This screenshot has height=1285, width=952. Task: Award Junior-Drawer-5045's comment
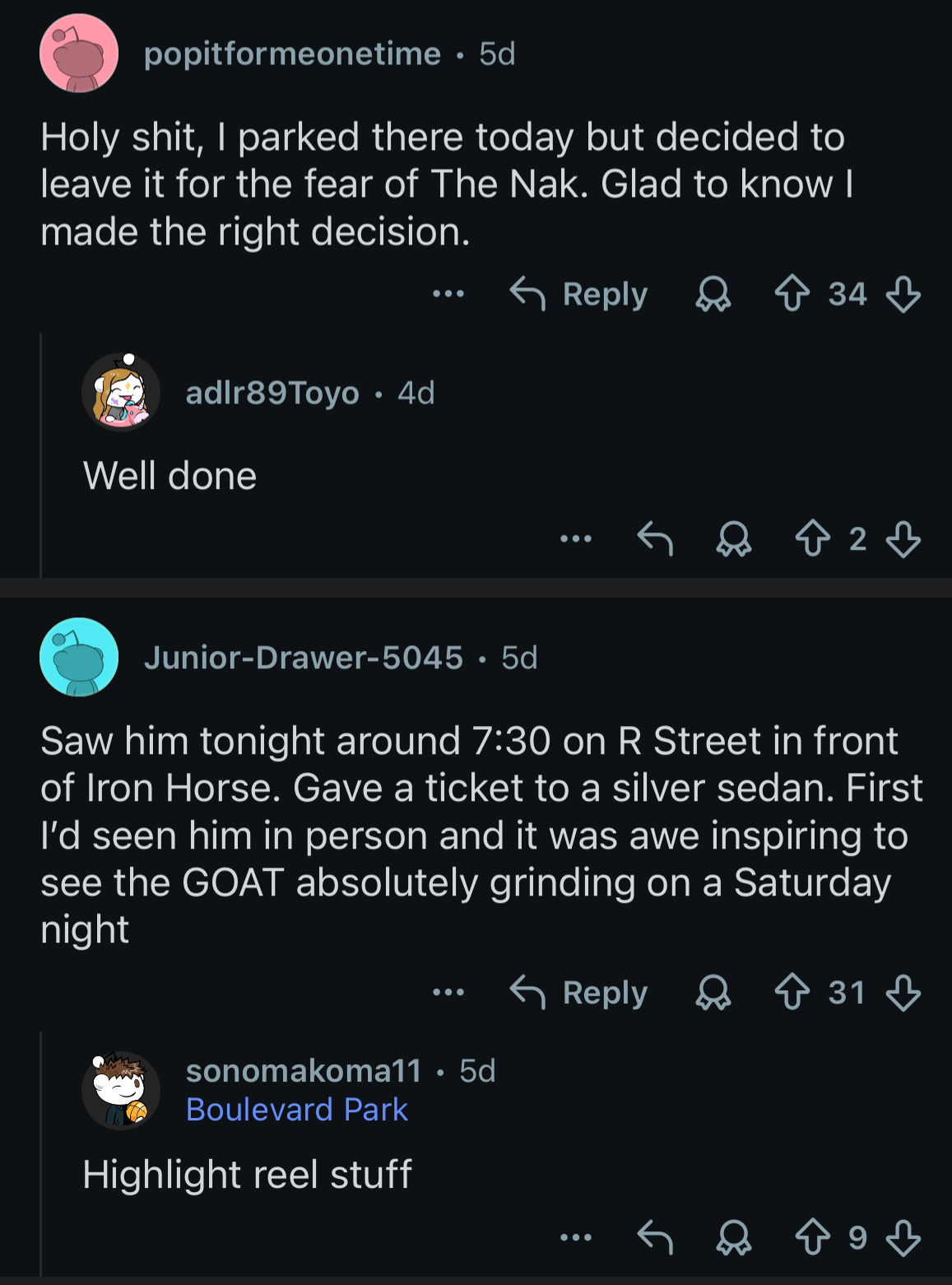(713, 992)
